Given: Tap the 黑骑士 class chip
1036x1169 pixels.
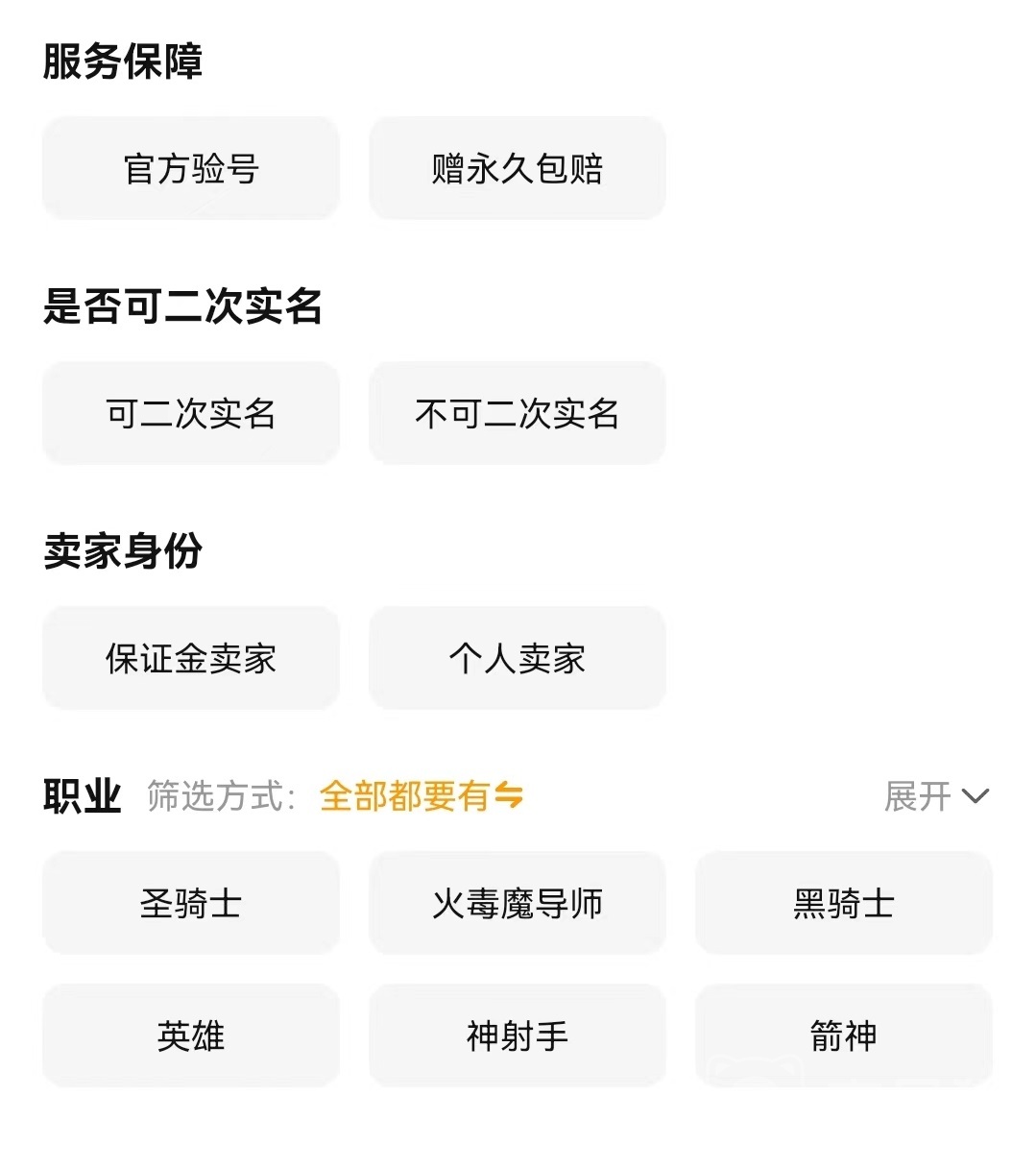Looking at the screenshot, I should pyautogui.click(x=843, y=904).
